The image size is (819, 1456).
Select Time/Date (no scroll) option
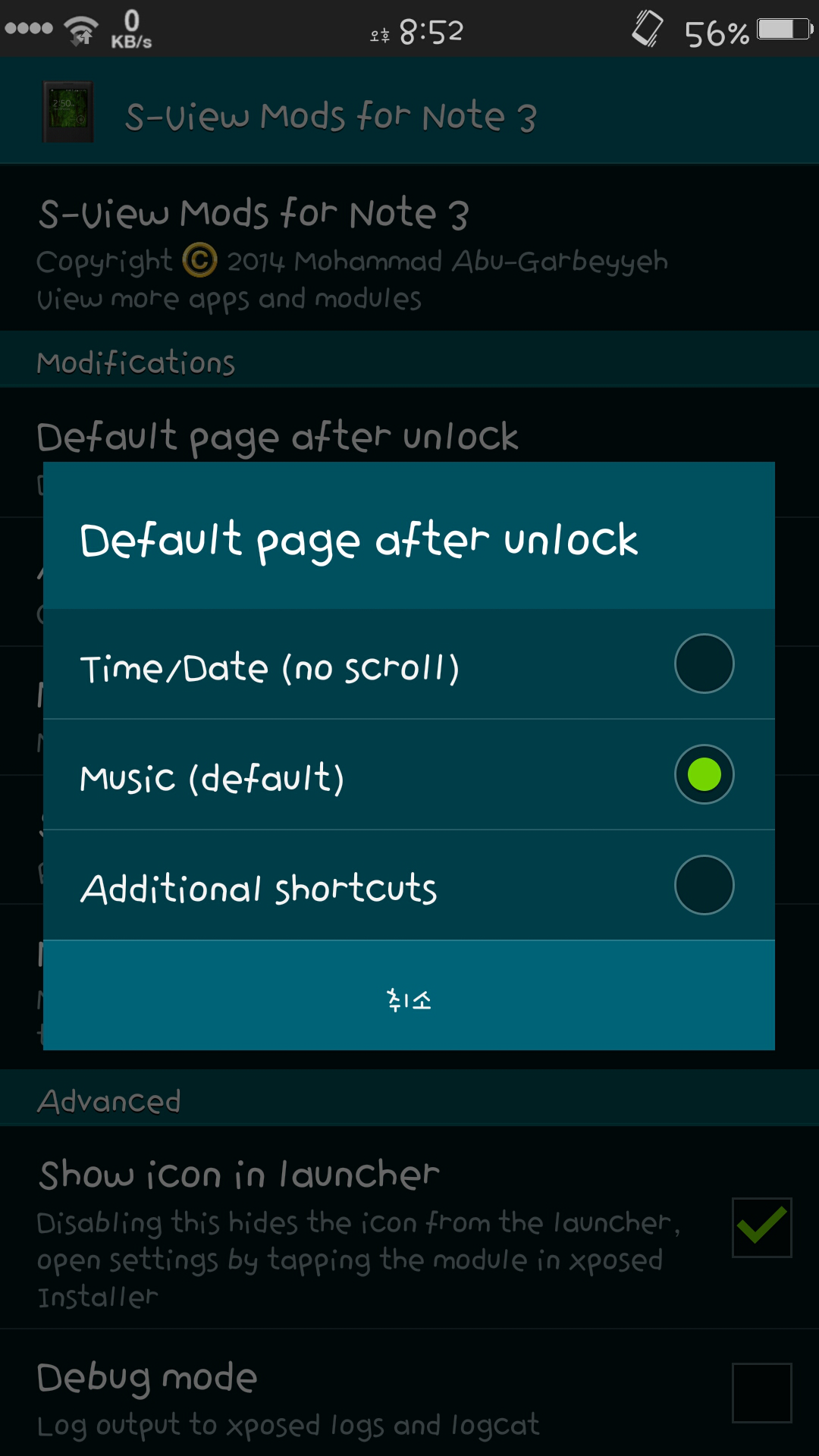point(408,664)
